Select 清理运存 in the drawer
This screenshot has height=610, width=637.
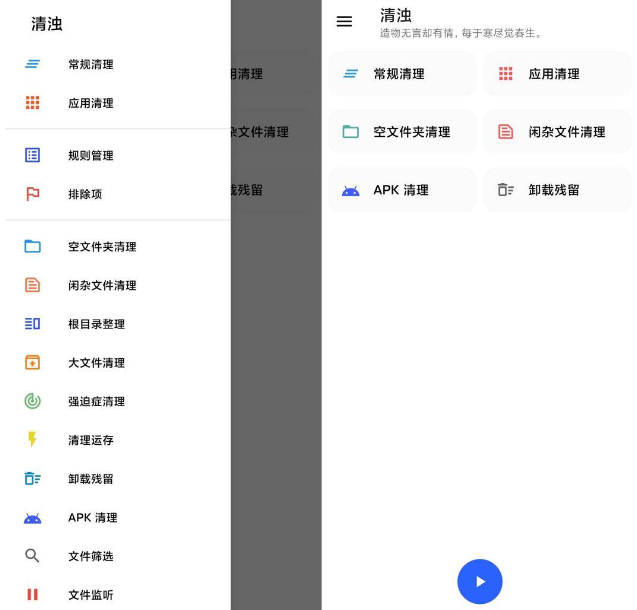point(90,440)
